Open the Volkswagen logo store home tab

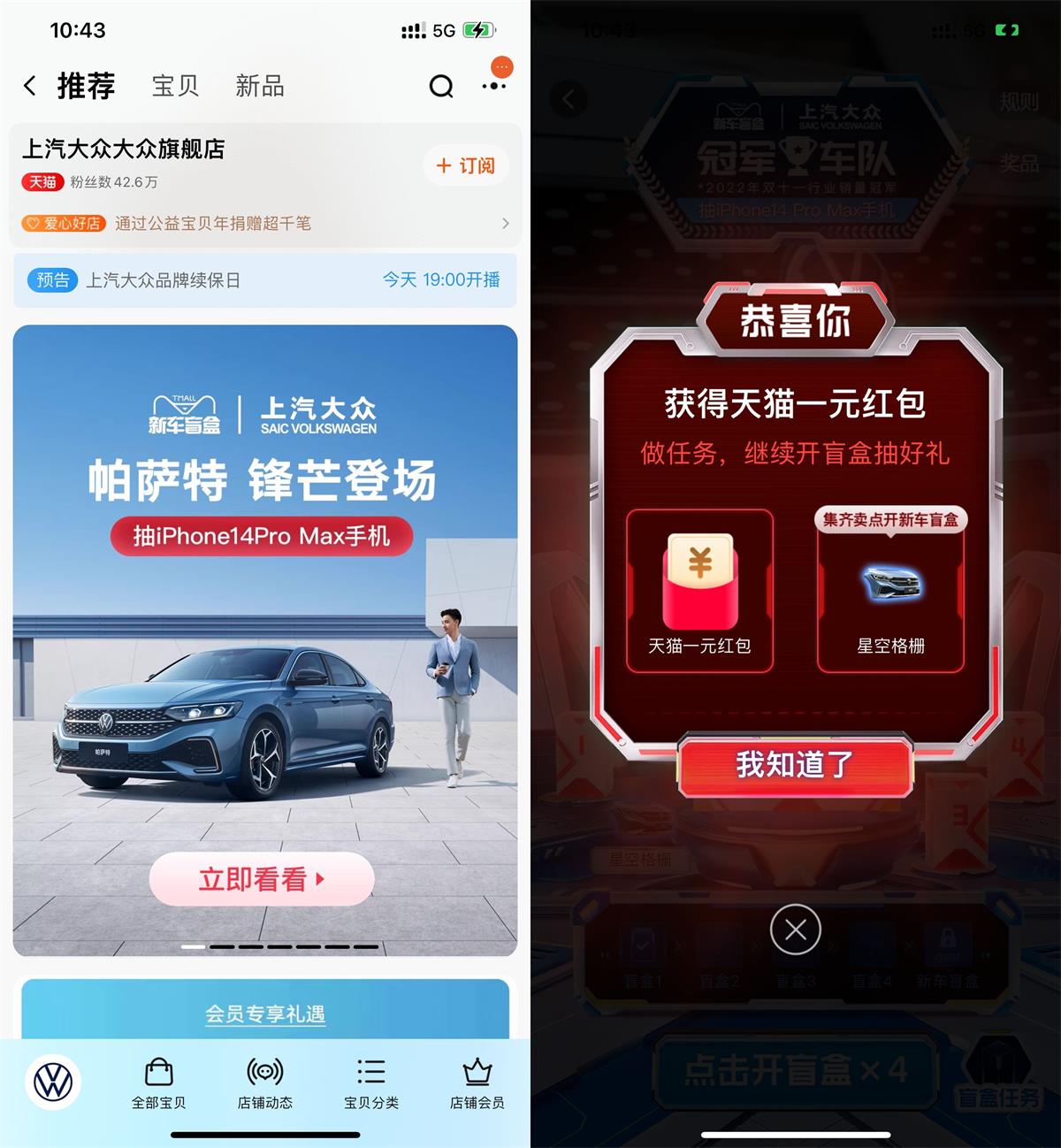(53, 1082)
